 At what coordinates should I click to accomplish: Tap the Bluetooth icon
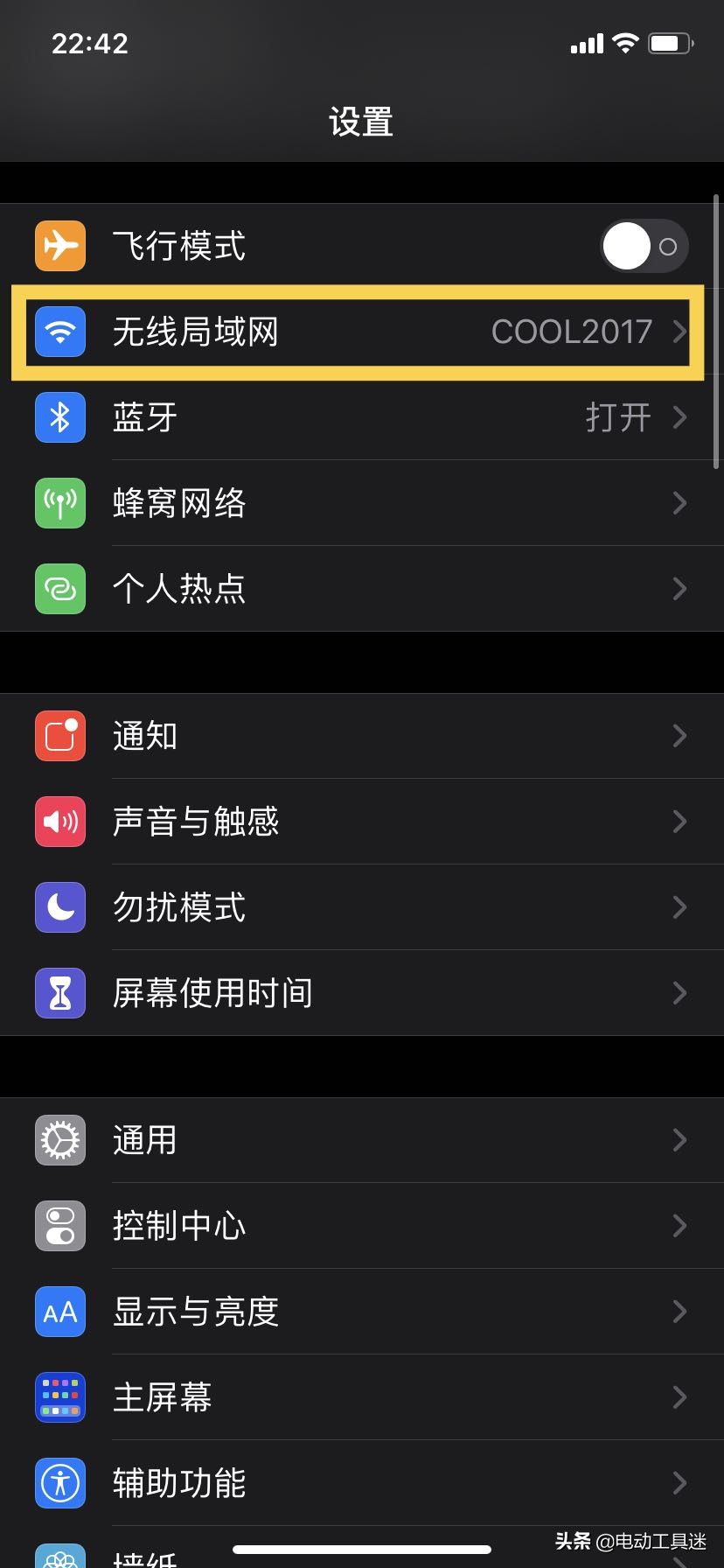tap(59, 417)
